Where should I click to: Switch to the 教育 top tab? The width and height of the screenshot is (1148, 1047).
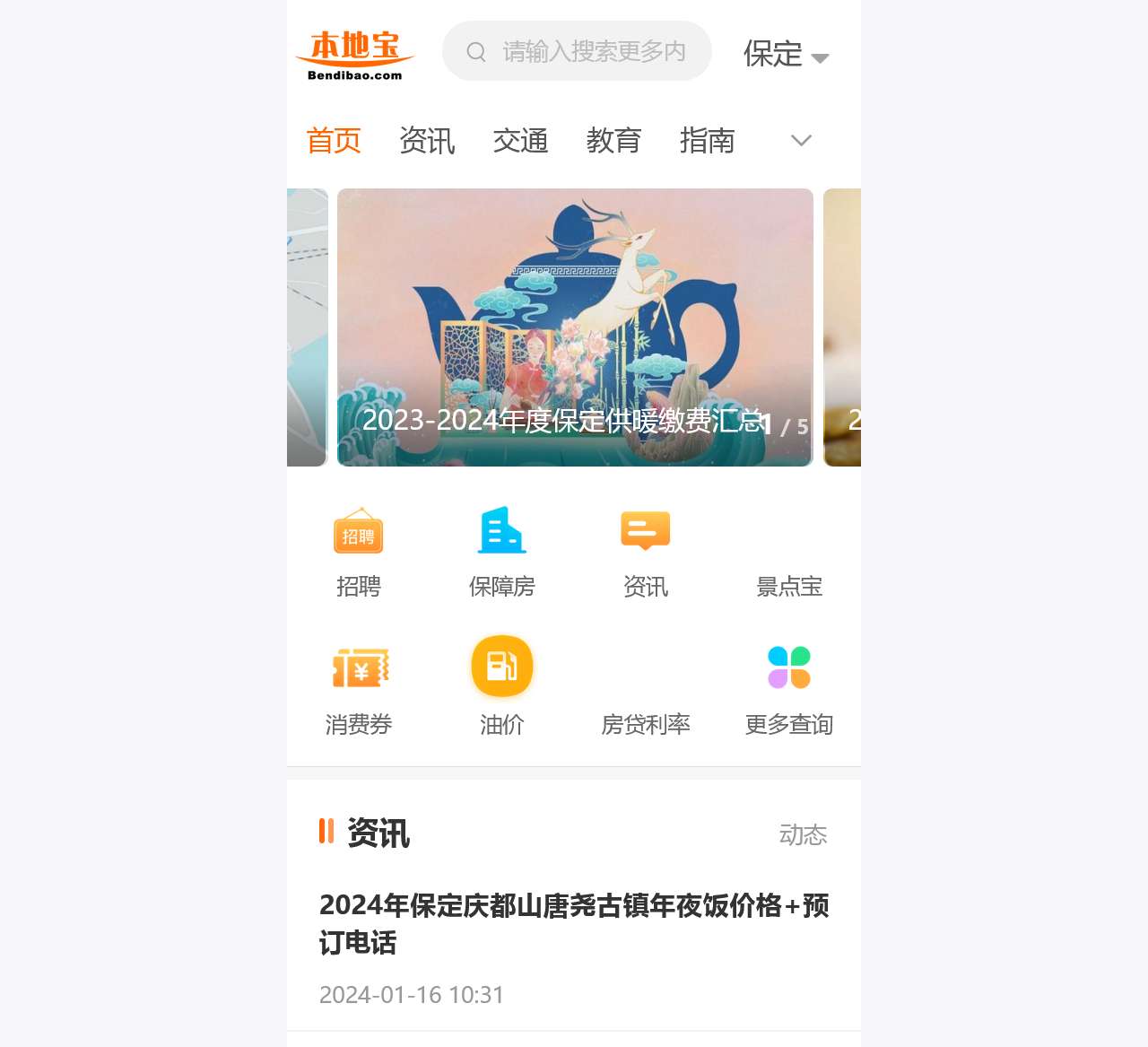tap(613, 141)
